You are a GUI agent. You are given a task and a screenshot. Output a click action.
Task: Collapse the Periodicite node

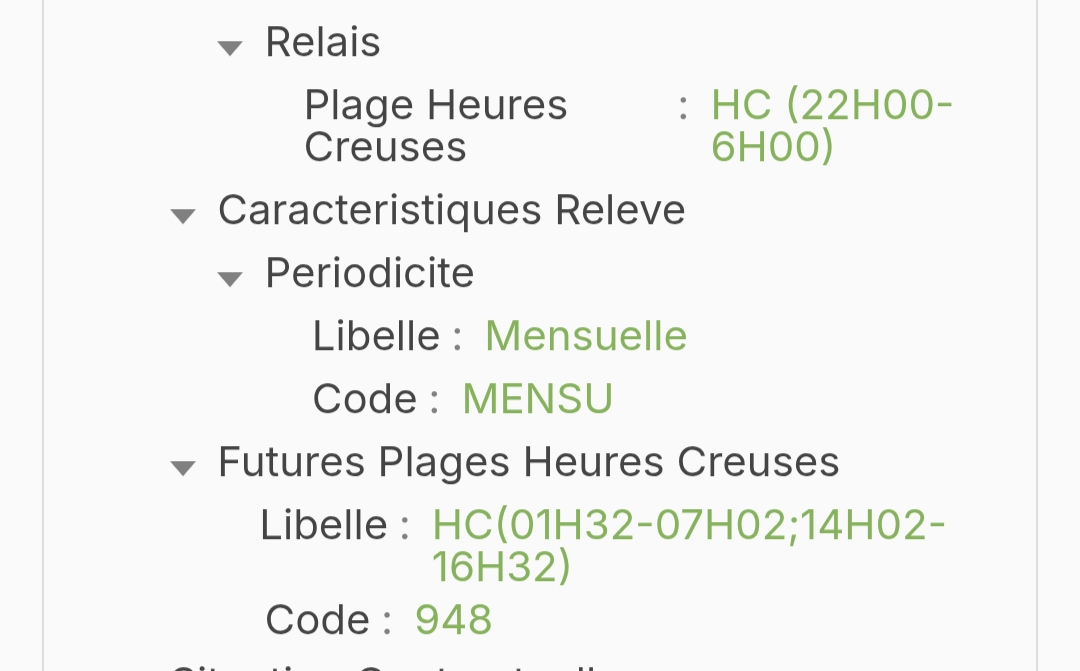pos(230,278)
